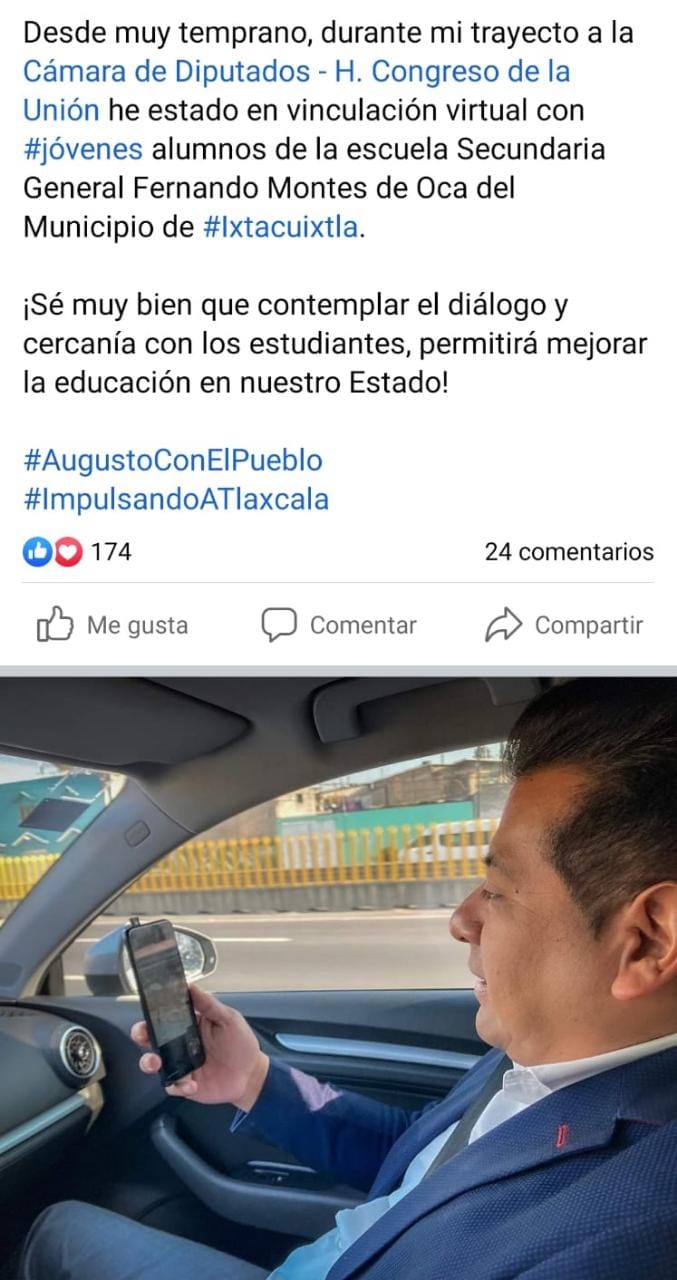Open the #jóvenes hashtag
The width and height of the screenshot is (677, 1280).
pos(83,149)
